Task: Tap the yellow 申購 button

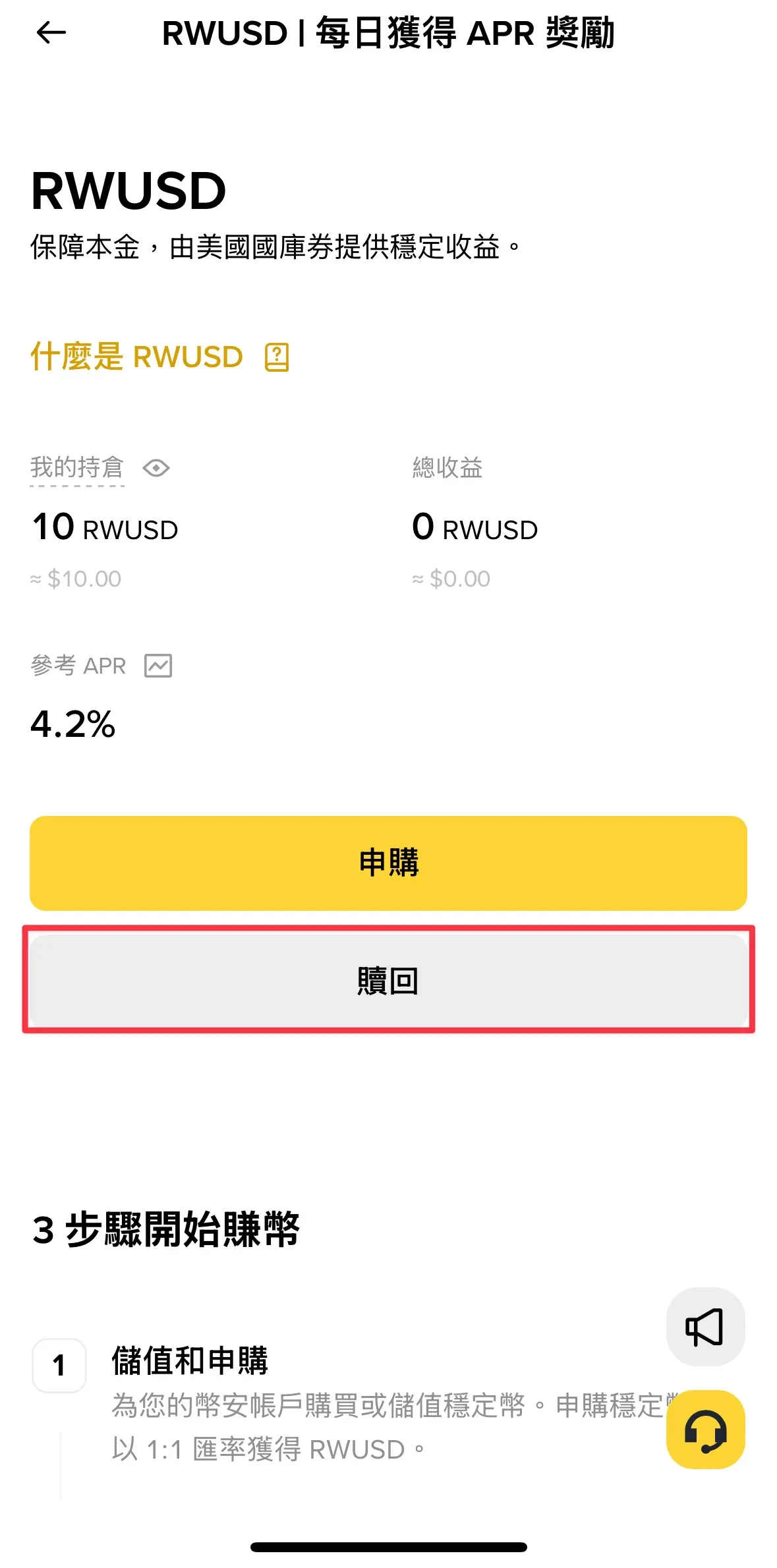Action: tap(388, 863)
